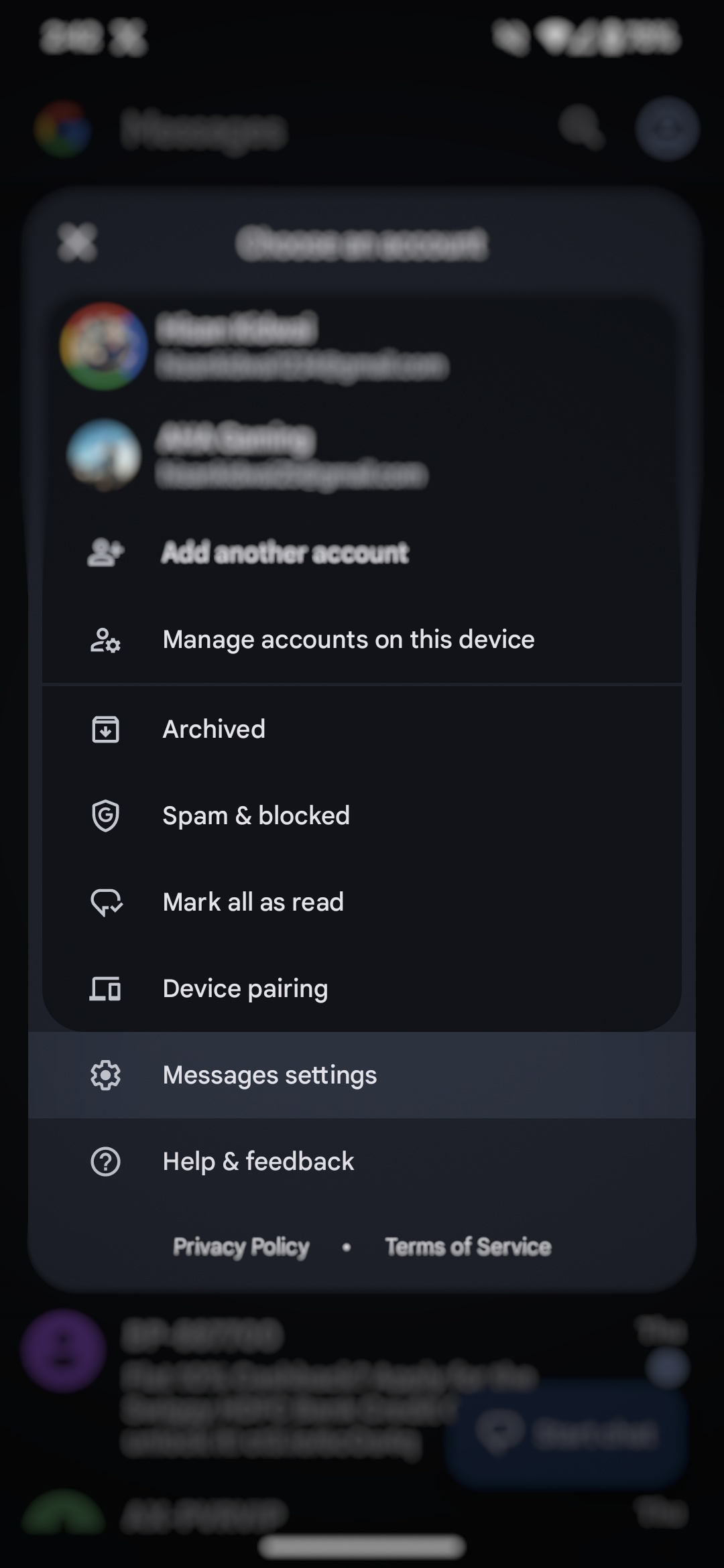Image resolution: width=724 pixels, height=1568 pixels.
Task: Open Help & feedback
Action: point(258,1161)
